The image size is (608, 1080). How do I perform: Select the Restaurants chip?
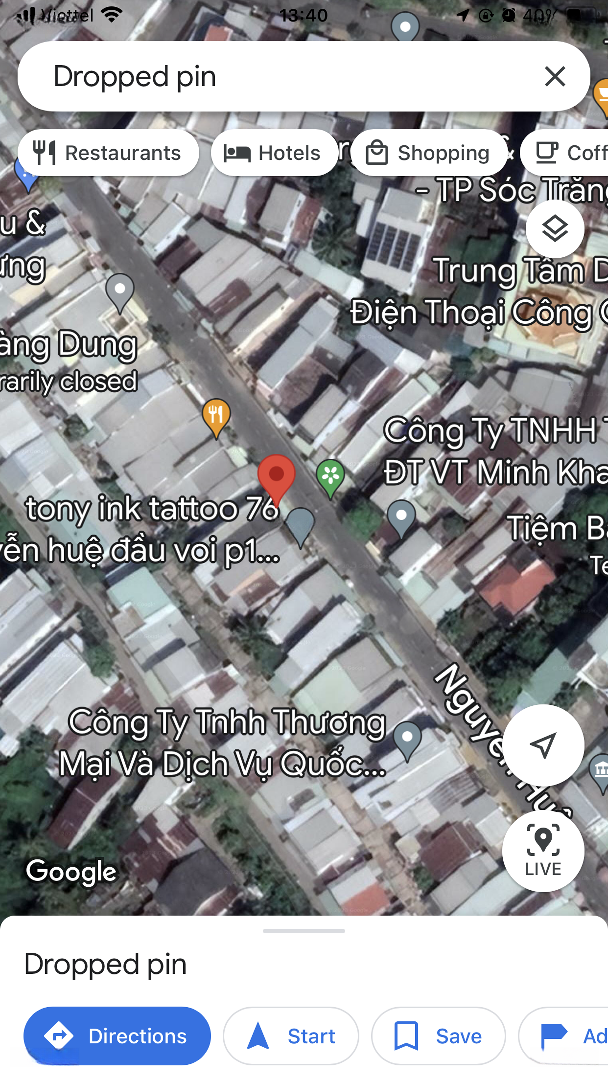click(108, 152)
